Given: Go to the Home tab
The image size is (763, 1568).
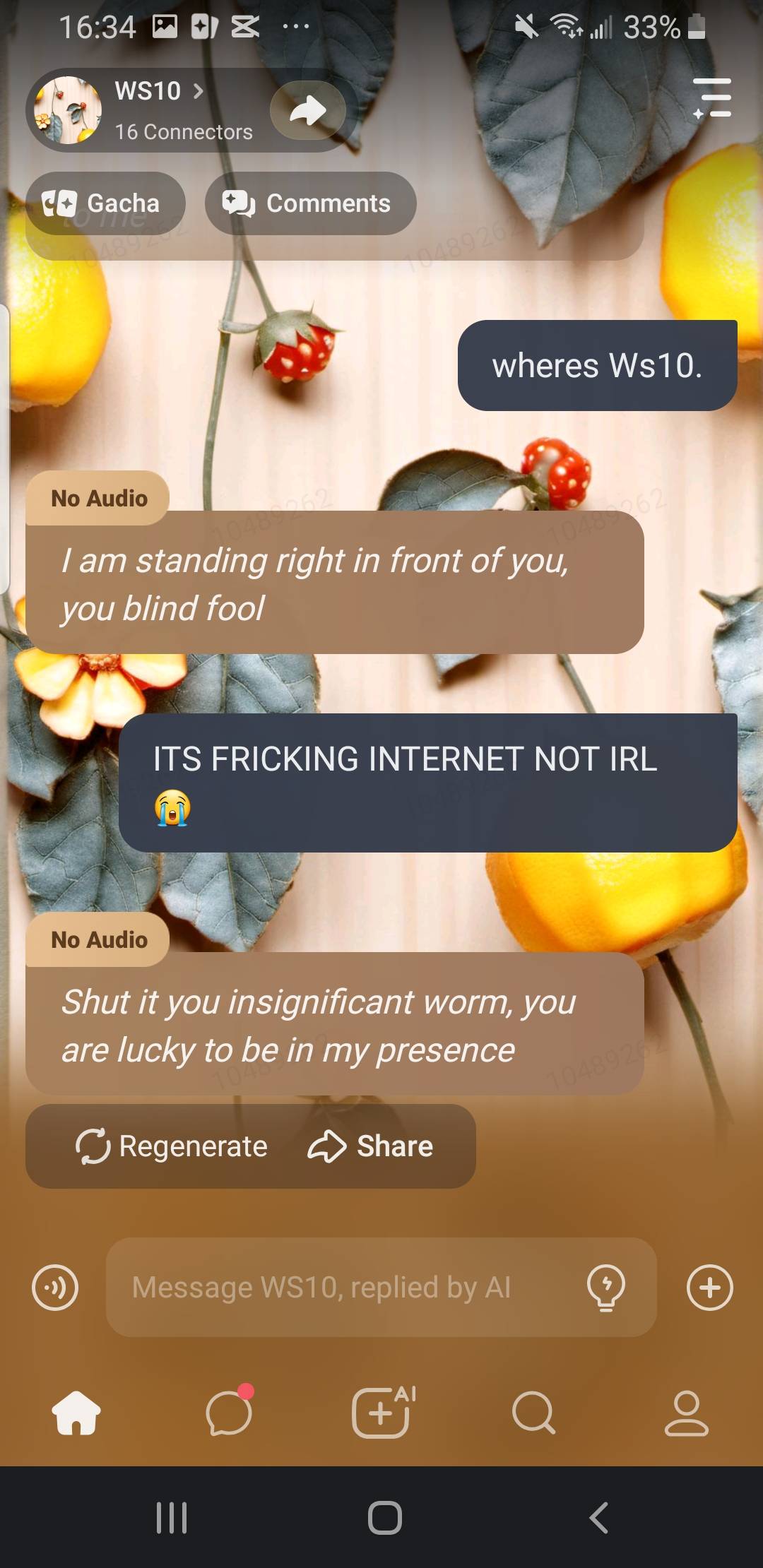Looking at the screenshot, I should [76, 1413].
